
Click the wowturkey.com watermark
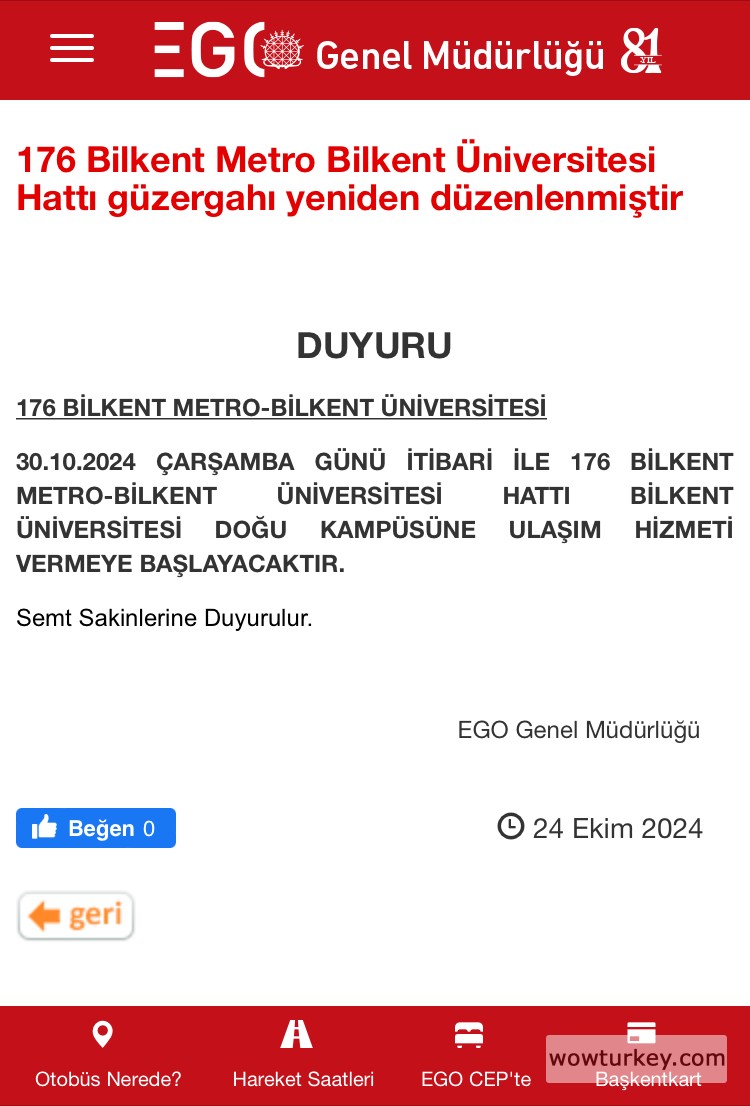[636, 1057]
